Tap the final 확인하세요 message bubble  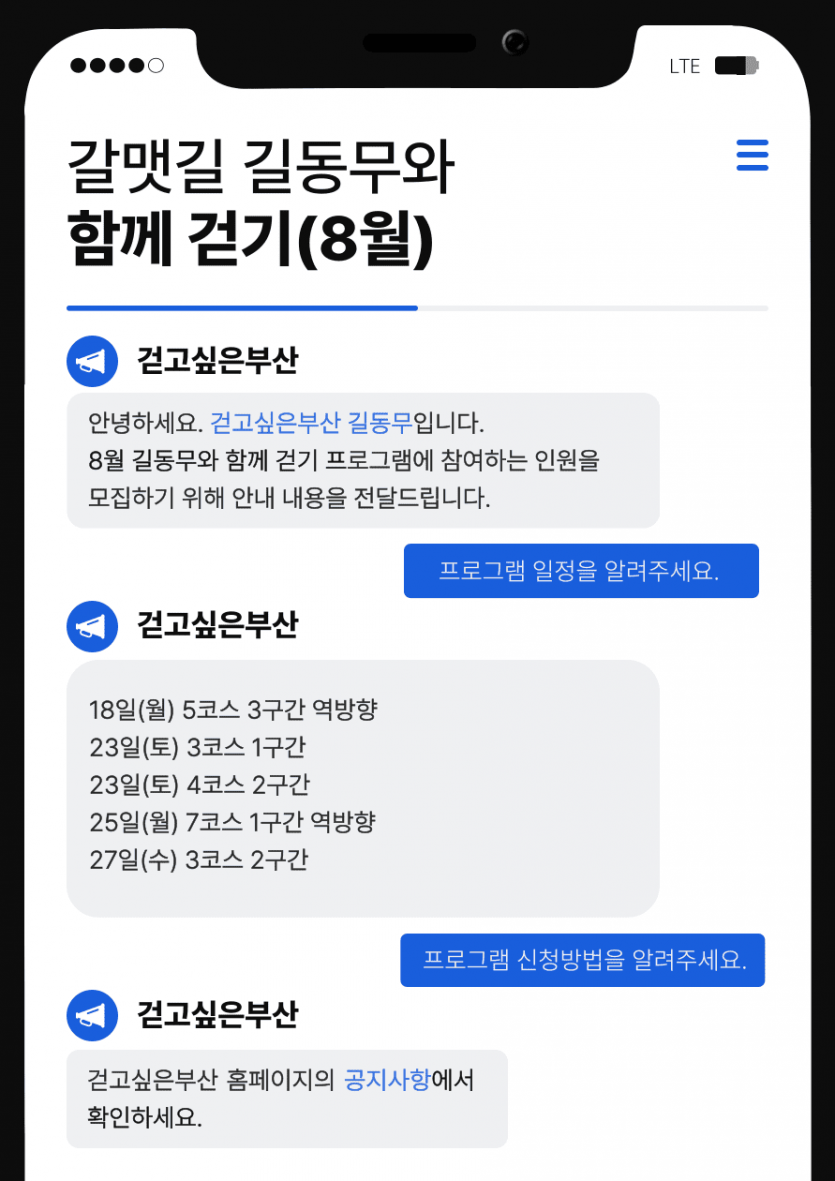click(x=286, y=1098)
